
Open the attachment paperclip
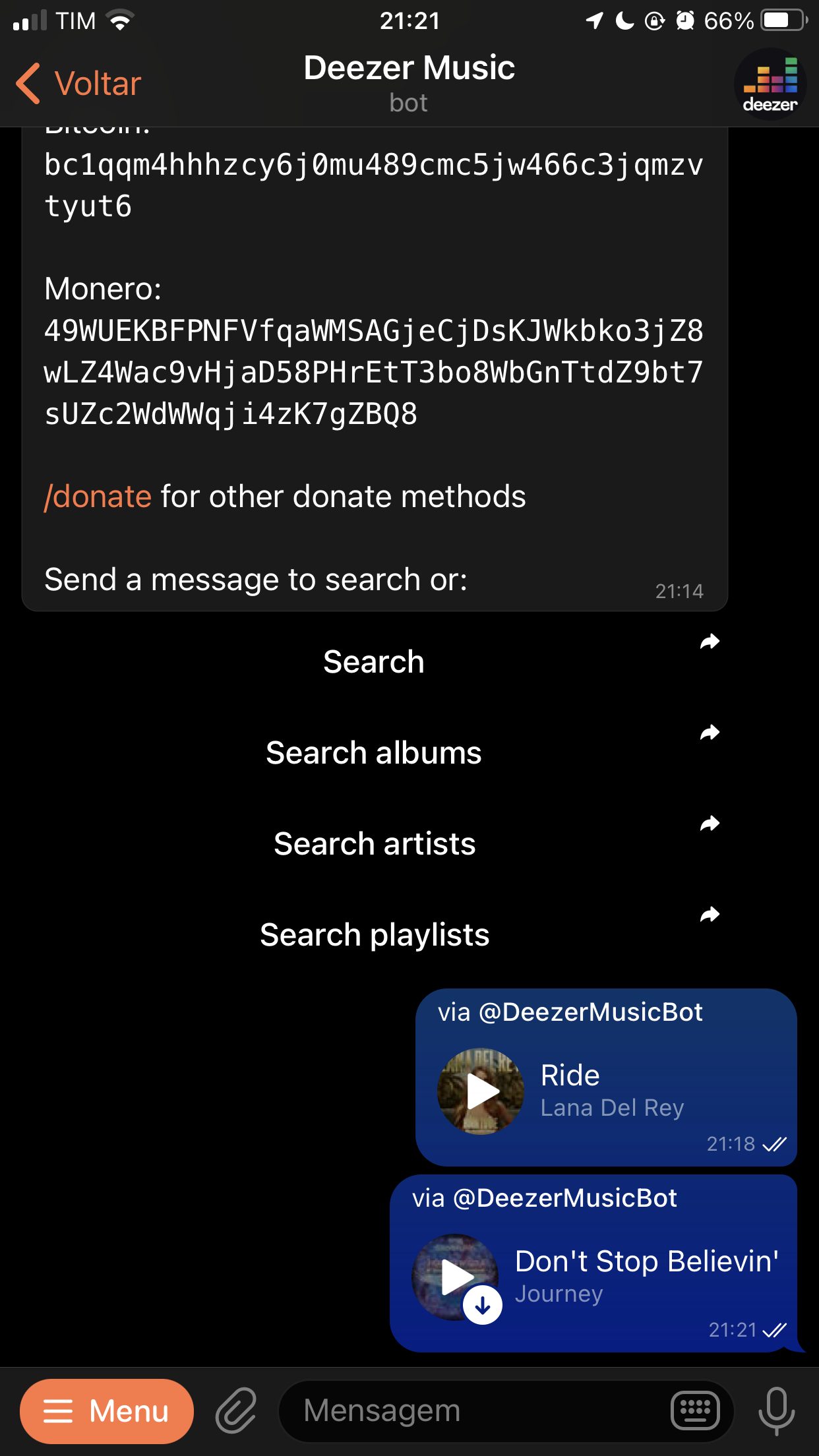point(236,1411)
